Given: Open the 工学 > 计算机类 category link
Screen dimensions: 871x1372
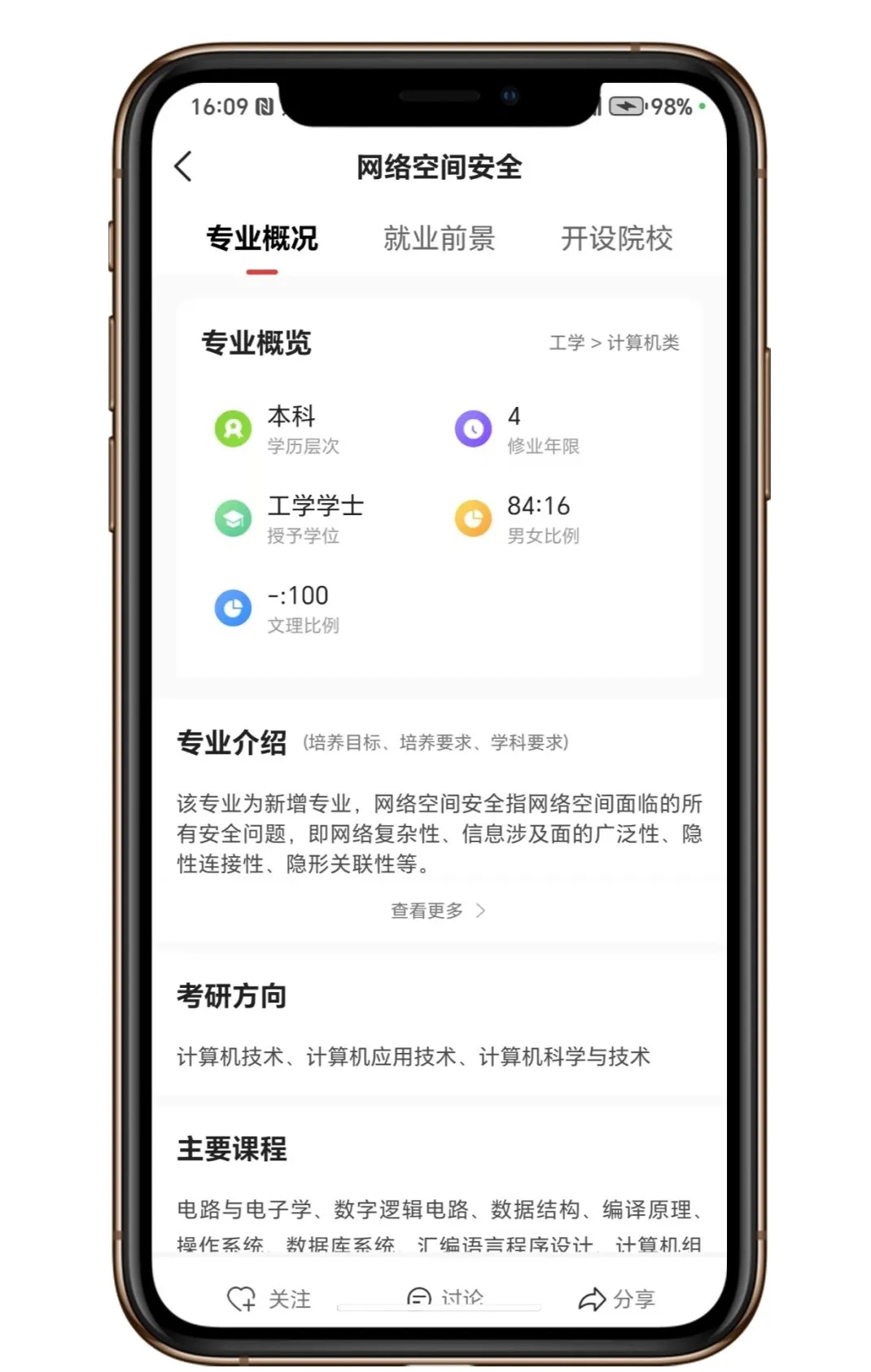Looking at the screenshot, I should [x=614, y=343].
